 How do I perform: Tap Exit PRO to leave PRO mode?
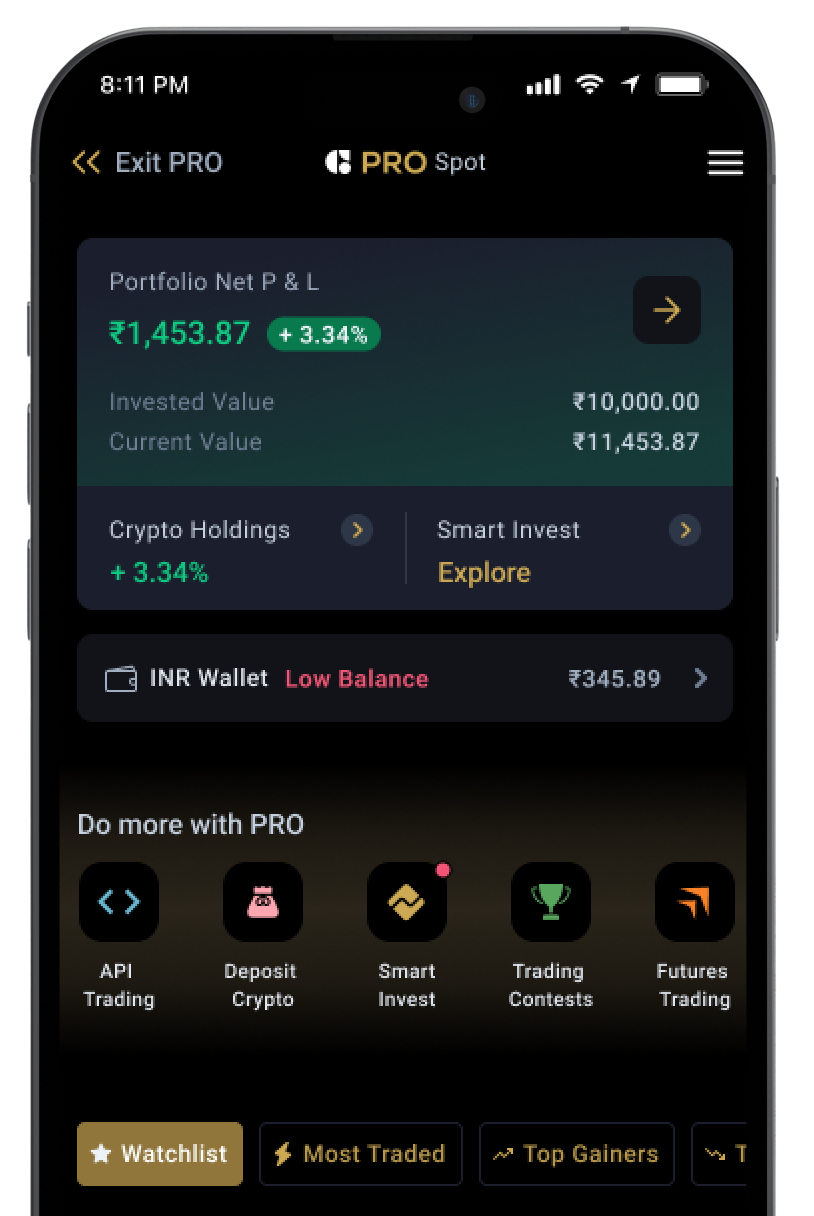coord(146,162)
